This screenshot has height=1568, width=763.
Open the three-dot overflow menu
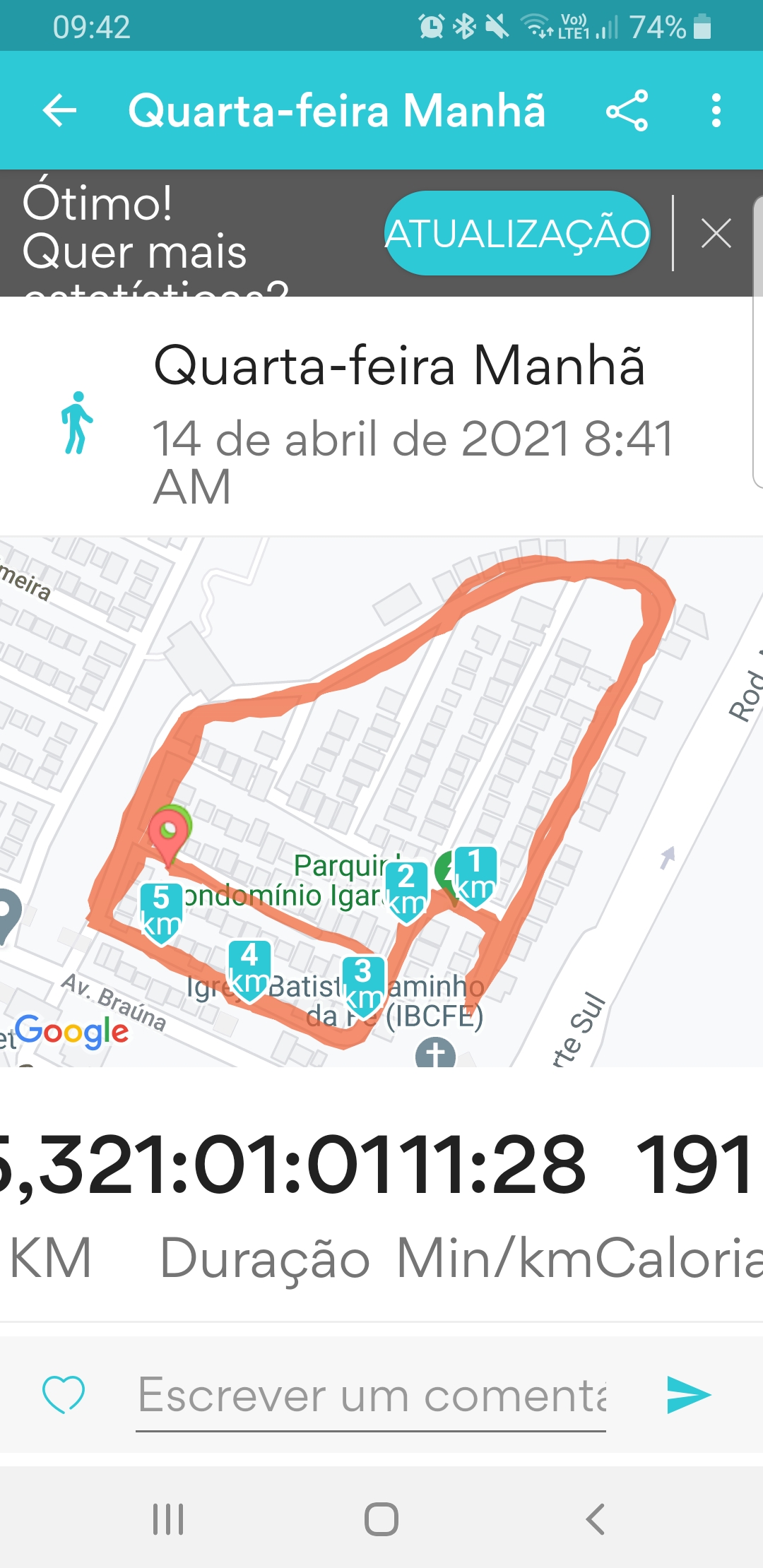tap(716, 110)
